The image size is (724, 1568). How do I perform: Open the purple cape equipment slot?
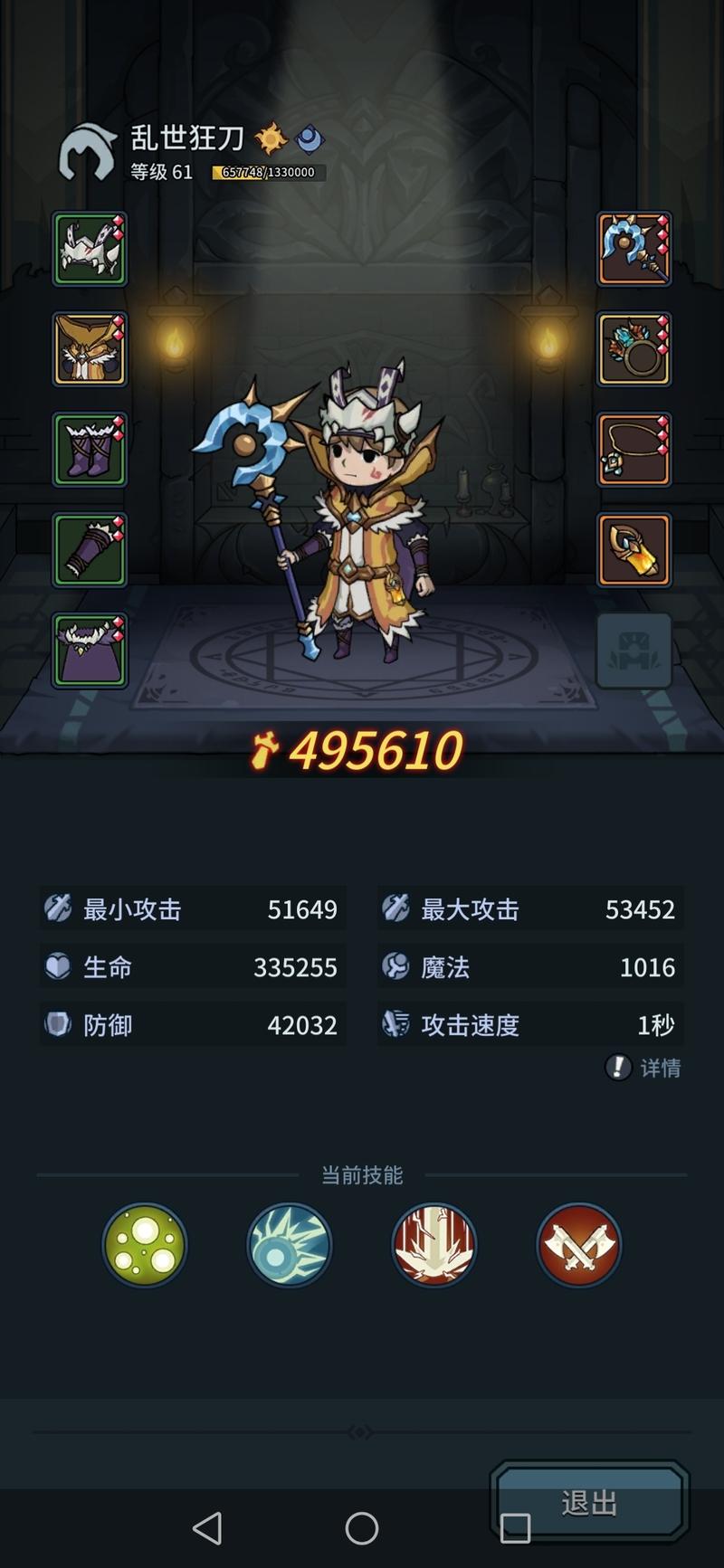[x=90, y=651]
